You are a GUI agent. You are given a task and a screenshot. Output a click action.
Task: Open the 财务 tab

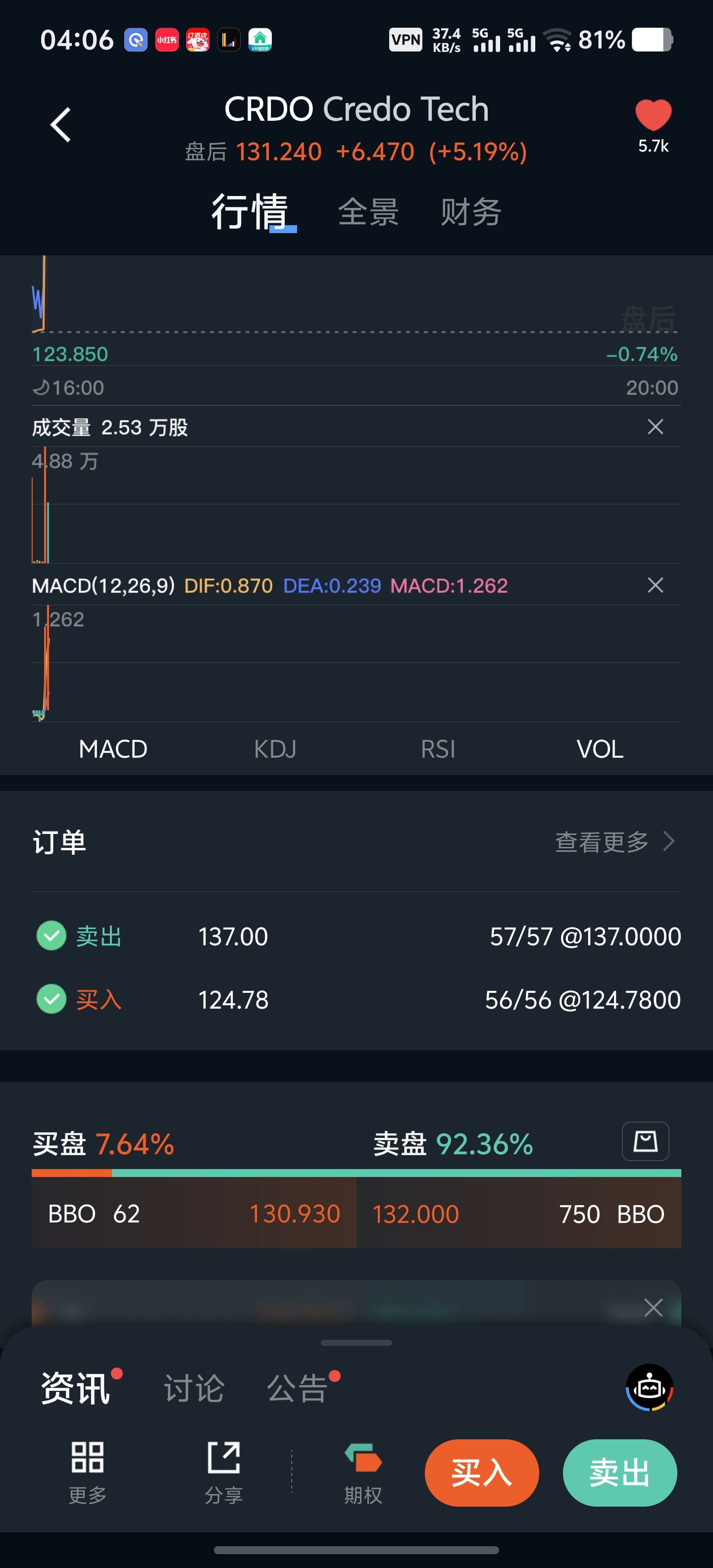[471, 212]
